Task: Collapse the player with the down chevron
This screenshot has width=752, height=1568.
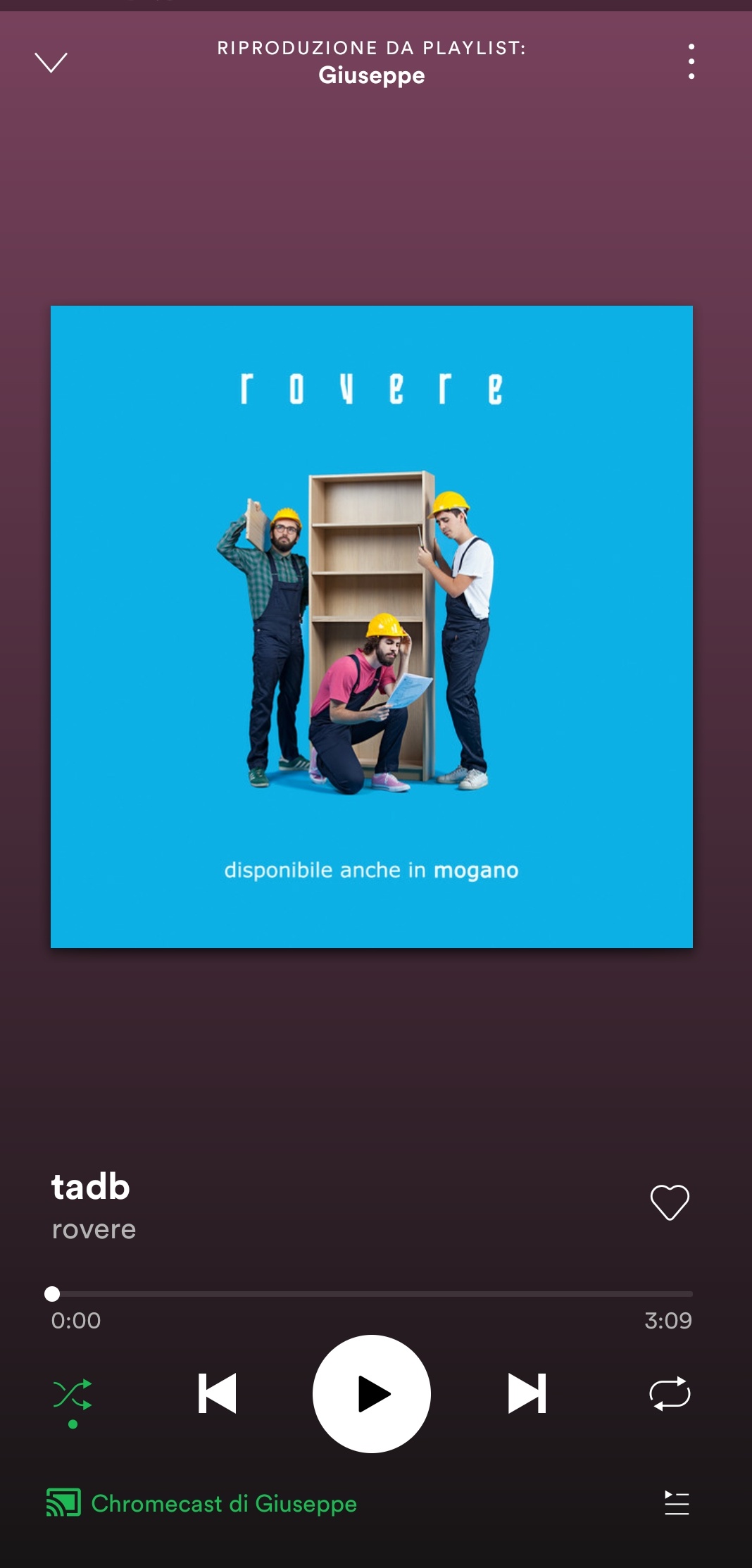Action: point(51,63)
